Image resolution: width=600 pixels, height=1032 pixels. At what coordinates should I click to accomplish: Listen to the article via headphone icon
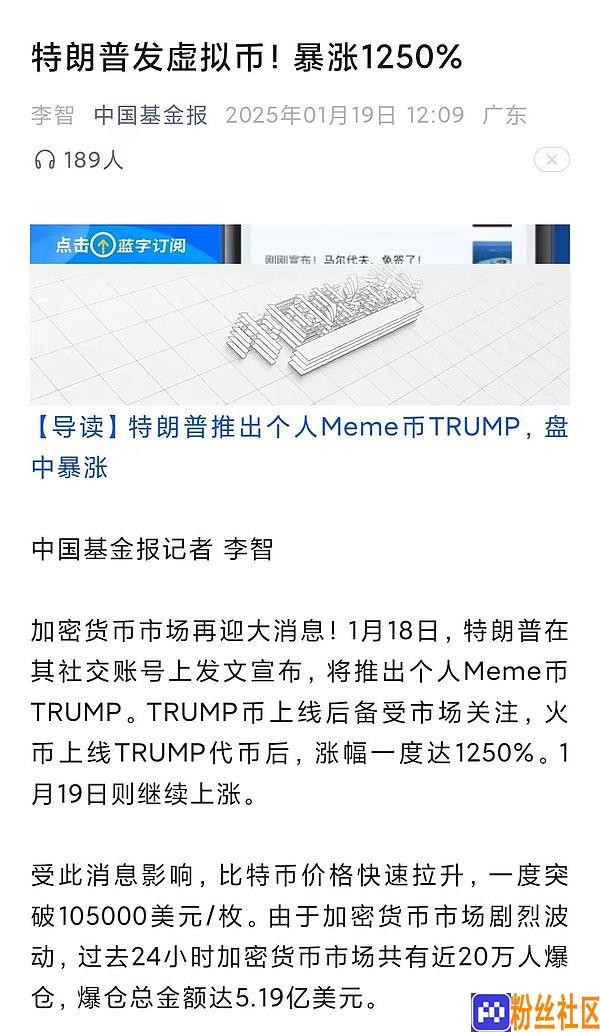(44, 160)
